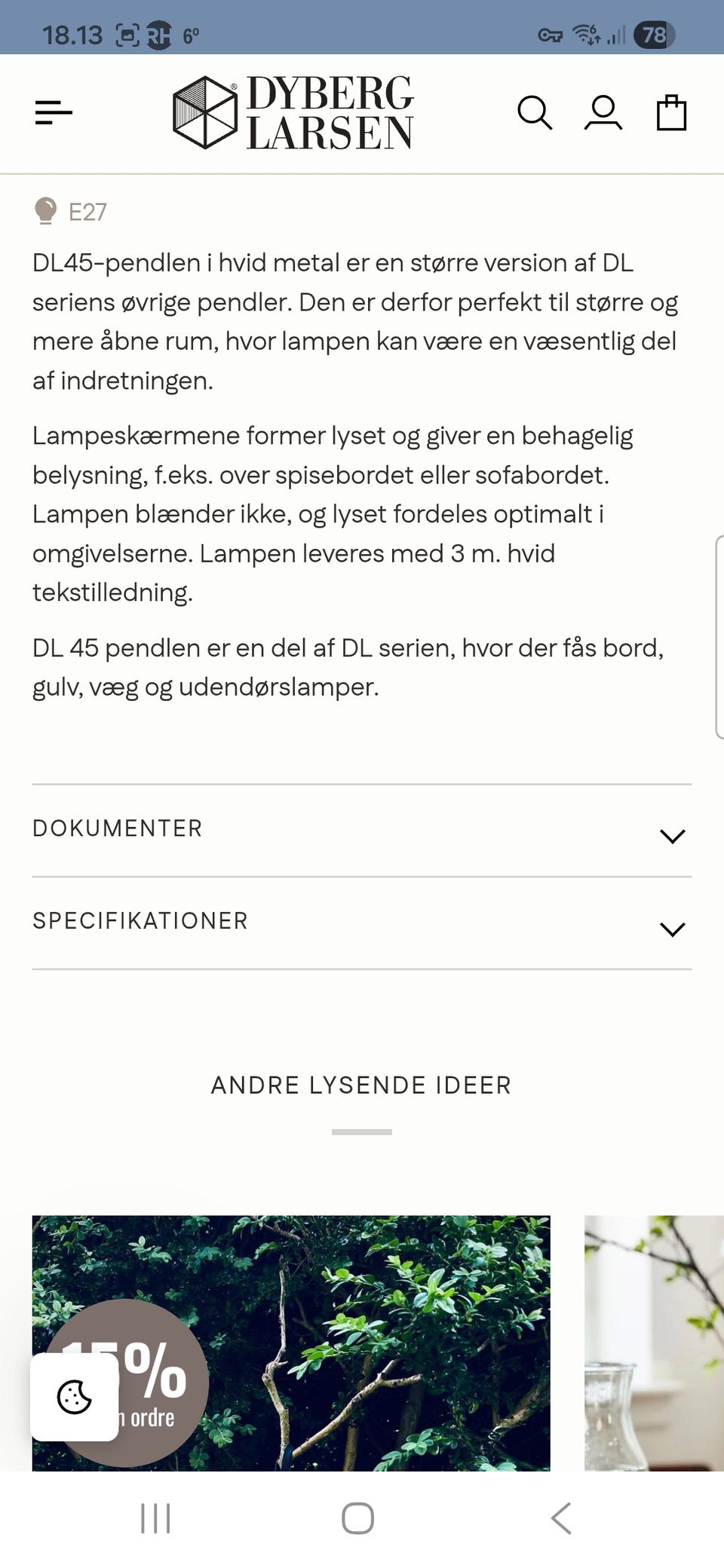724x1568 pixels.
Task: Open the cookie settings icon
Action: click(x=75, y=1398)
